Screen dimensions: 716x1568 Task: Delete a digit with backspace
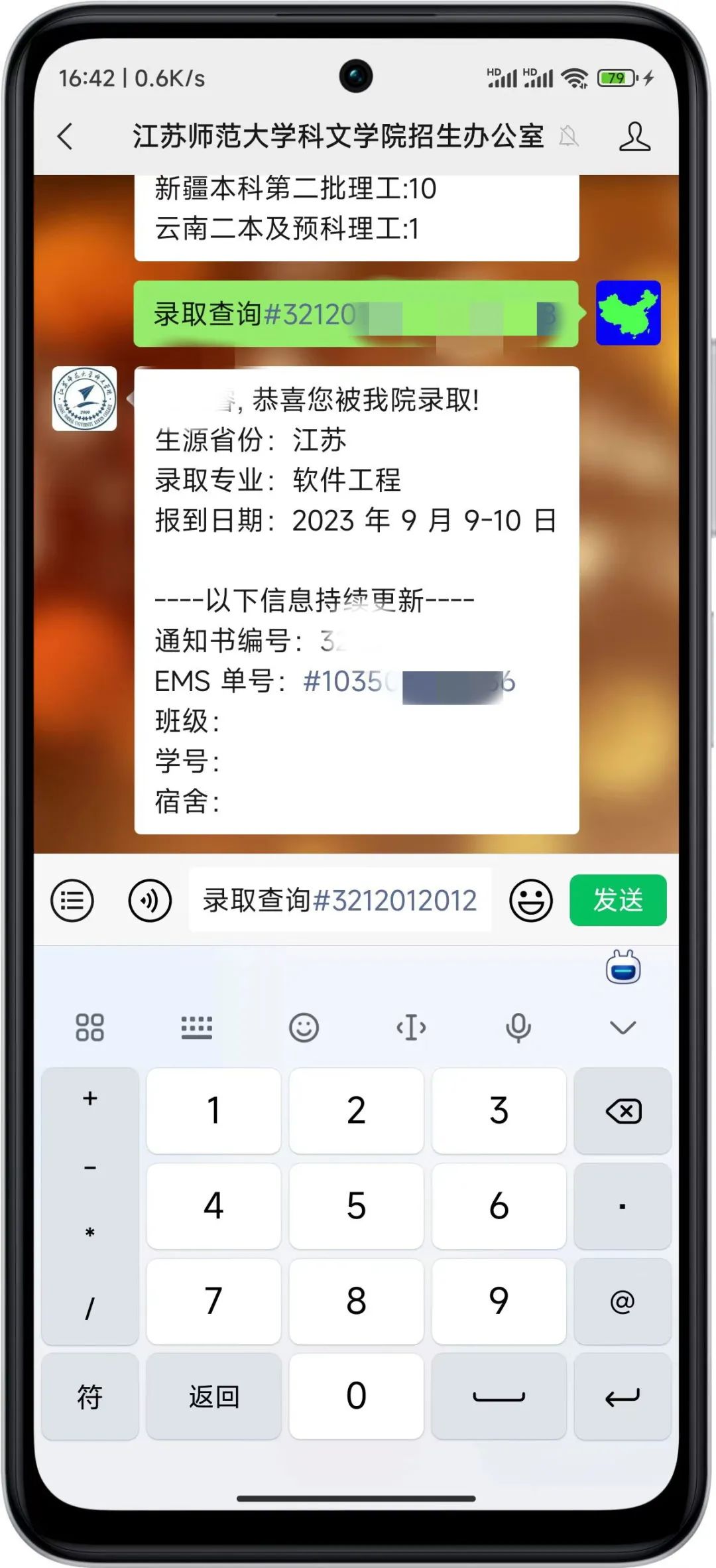(623, 1111)
